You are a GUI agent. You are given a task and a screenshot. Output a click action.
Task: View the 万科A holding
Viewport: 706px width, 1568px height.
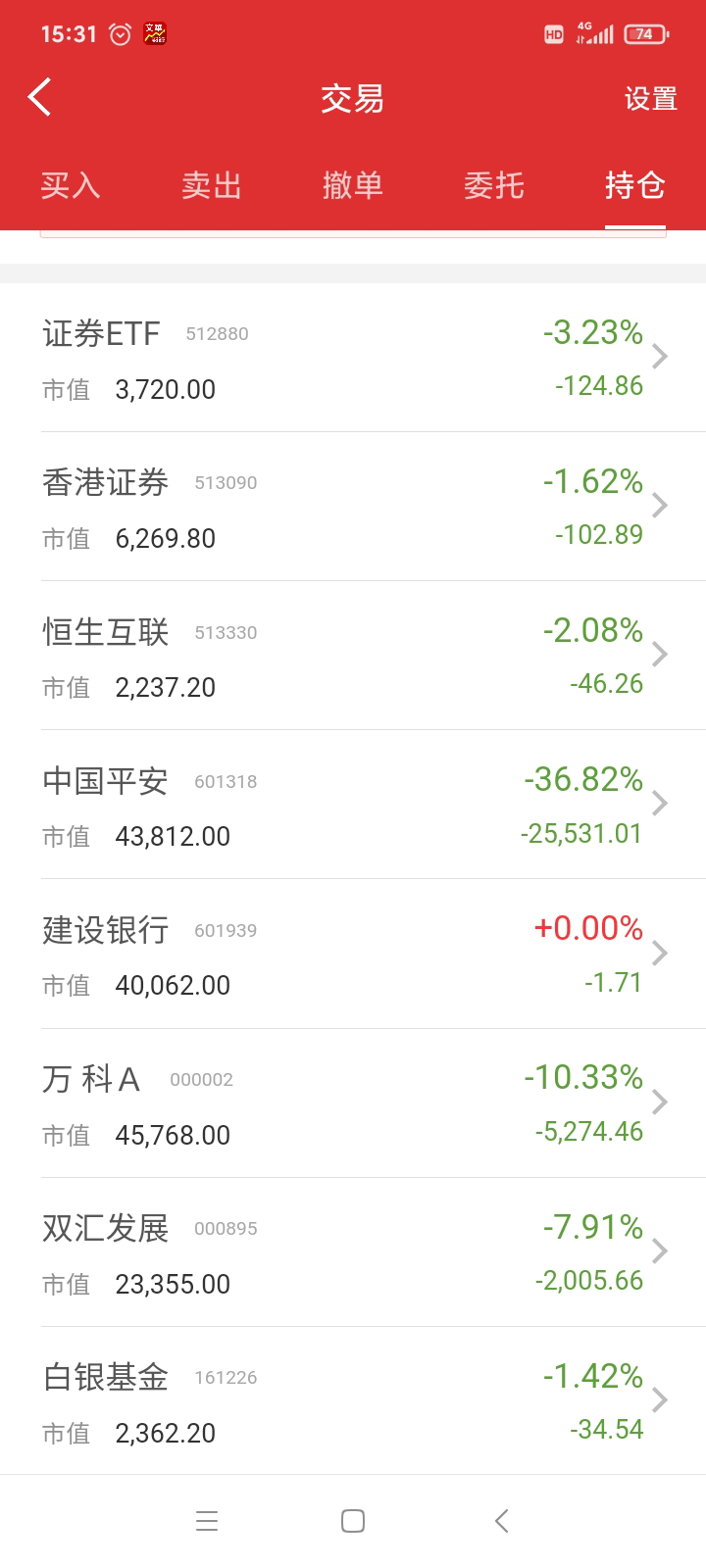coord(353,1104)
